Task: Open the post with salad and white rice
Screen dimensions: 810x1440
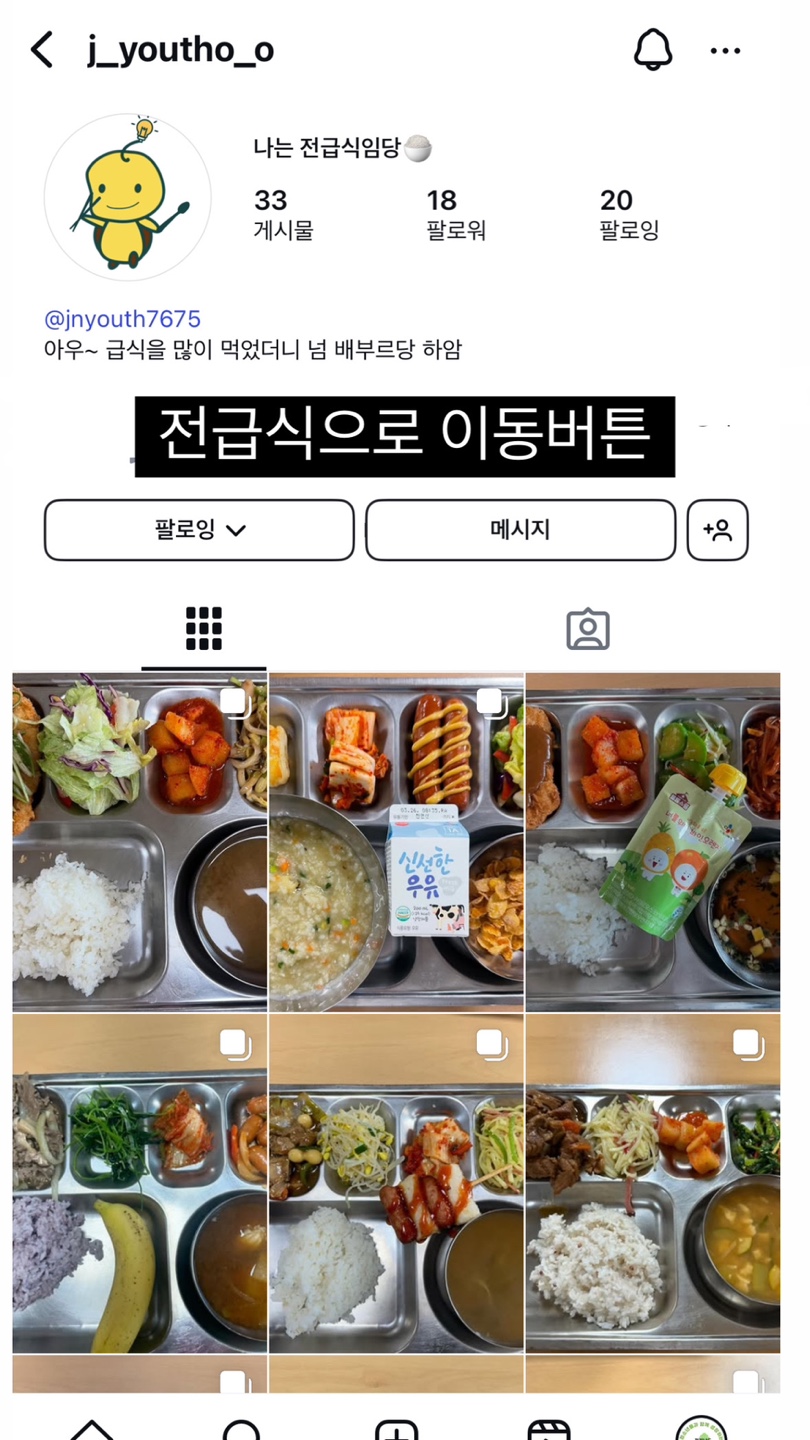Action: tap(139, 842)
